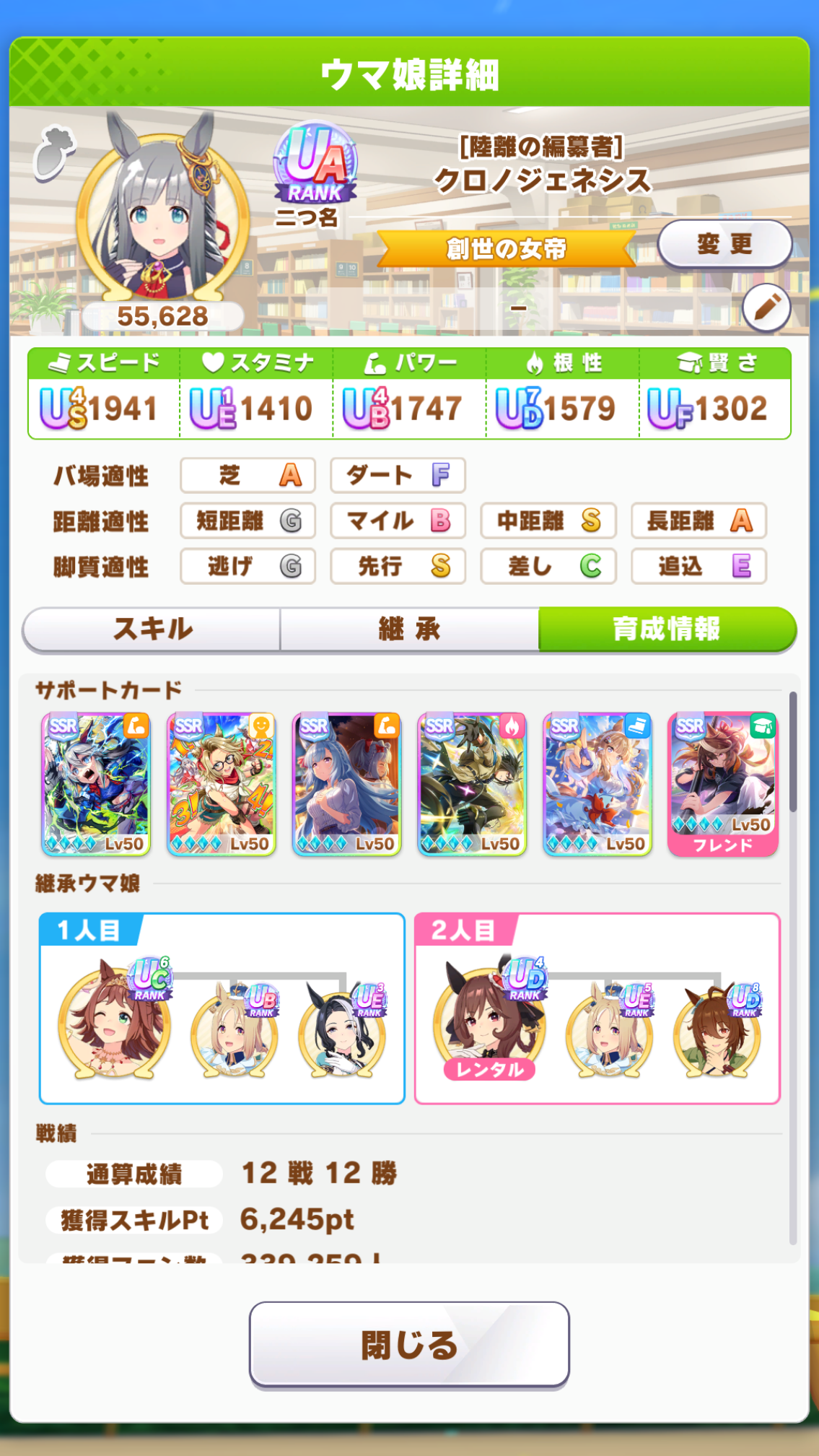Tap the carrot favorite icon near the portrait
Image resolution: width=819 pixels, height=1456 pixels.
53,152
